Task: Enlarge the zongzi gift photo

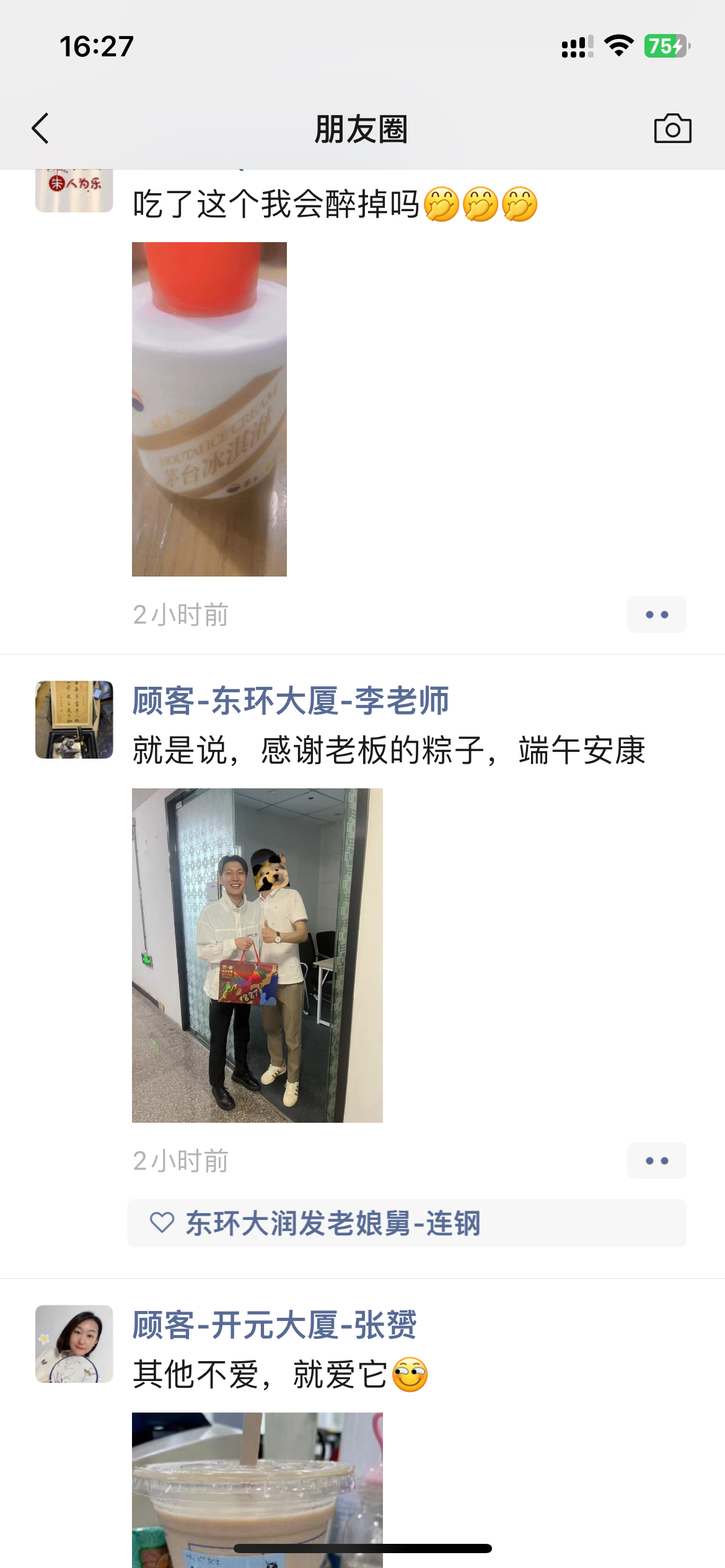Action: tap(257, 956)
